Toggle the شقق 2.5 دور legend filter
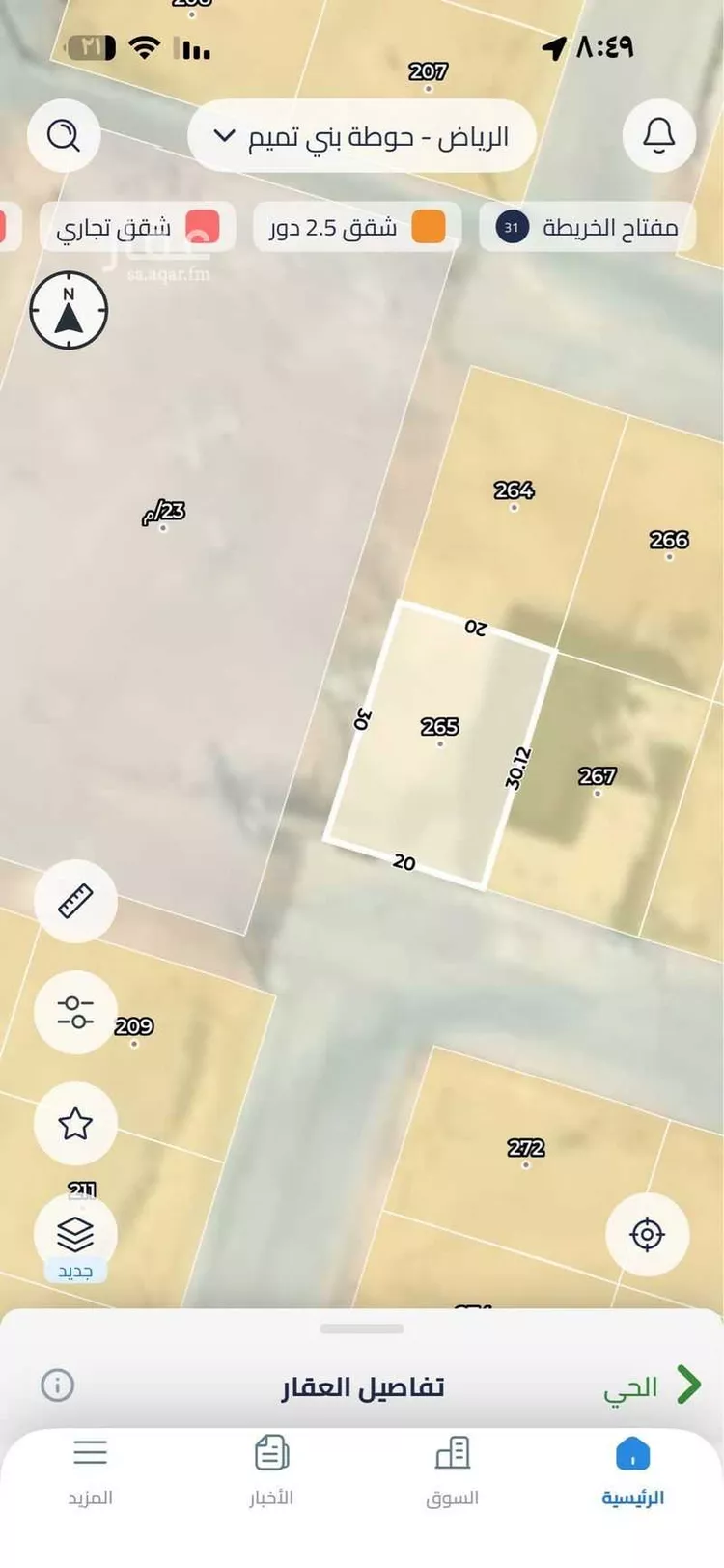This screenshot has height=1568, width=724. 356,227
